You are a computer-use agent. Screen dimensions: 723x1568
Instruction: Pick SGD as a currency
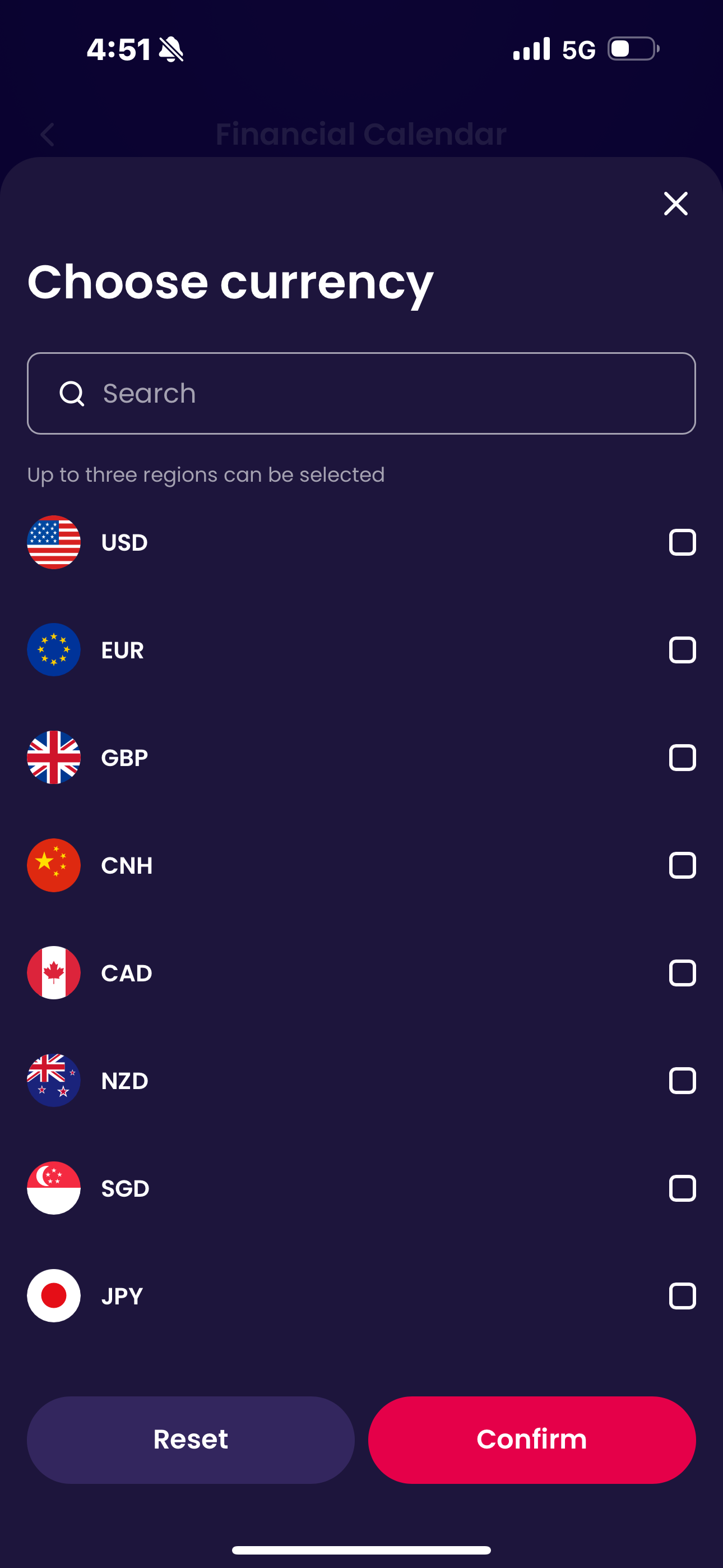click(682, 1188)
